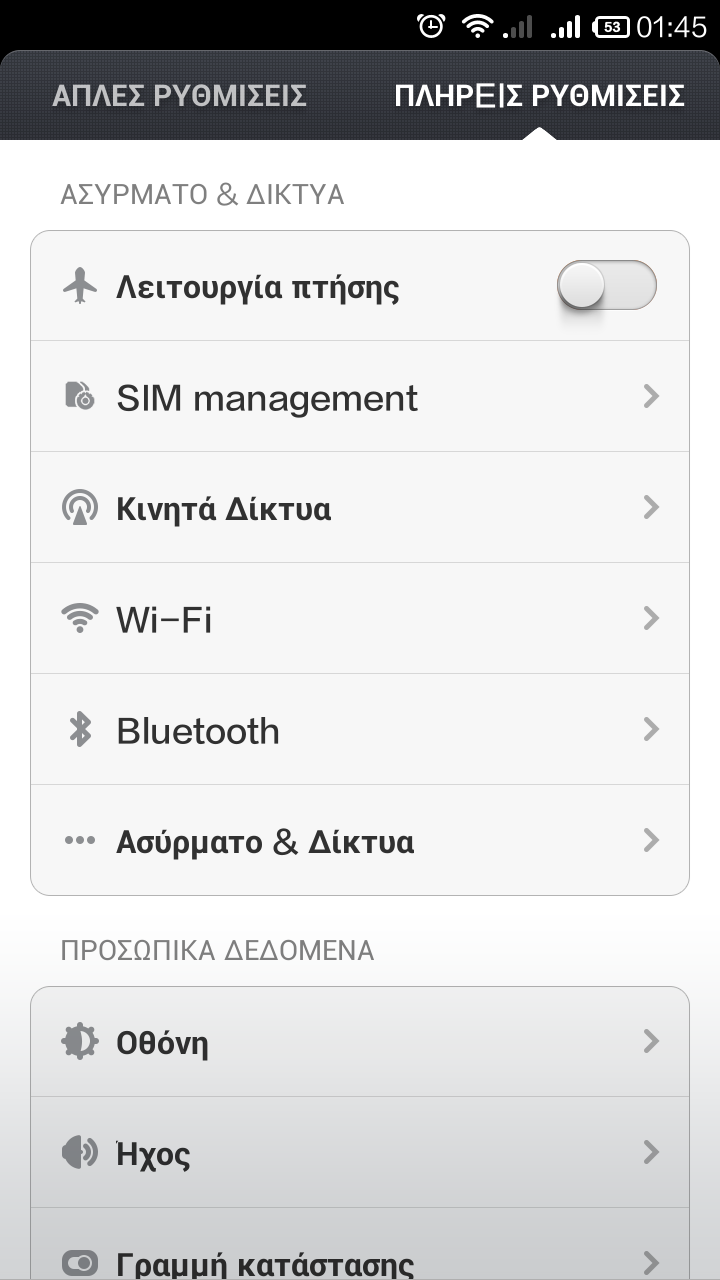Screen dimensions: 720x1280
Task: Switch to the ΑΠΛΕΣ ΡΥΘΜΙΣΕΙΣ tab
Action: pos(179,96)
